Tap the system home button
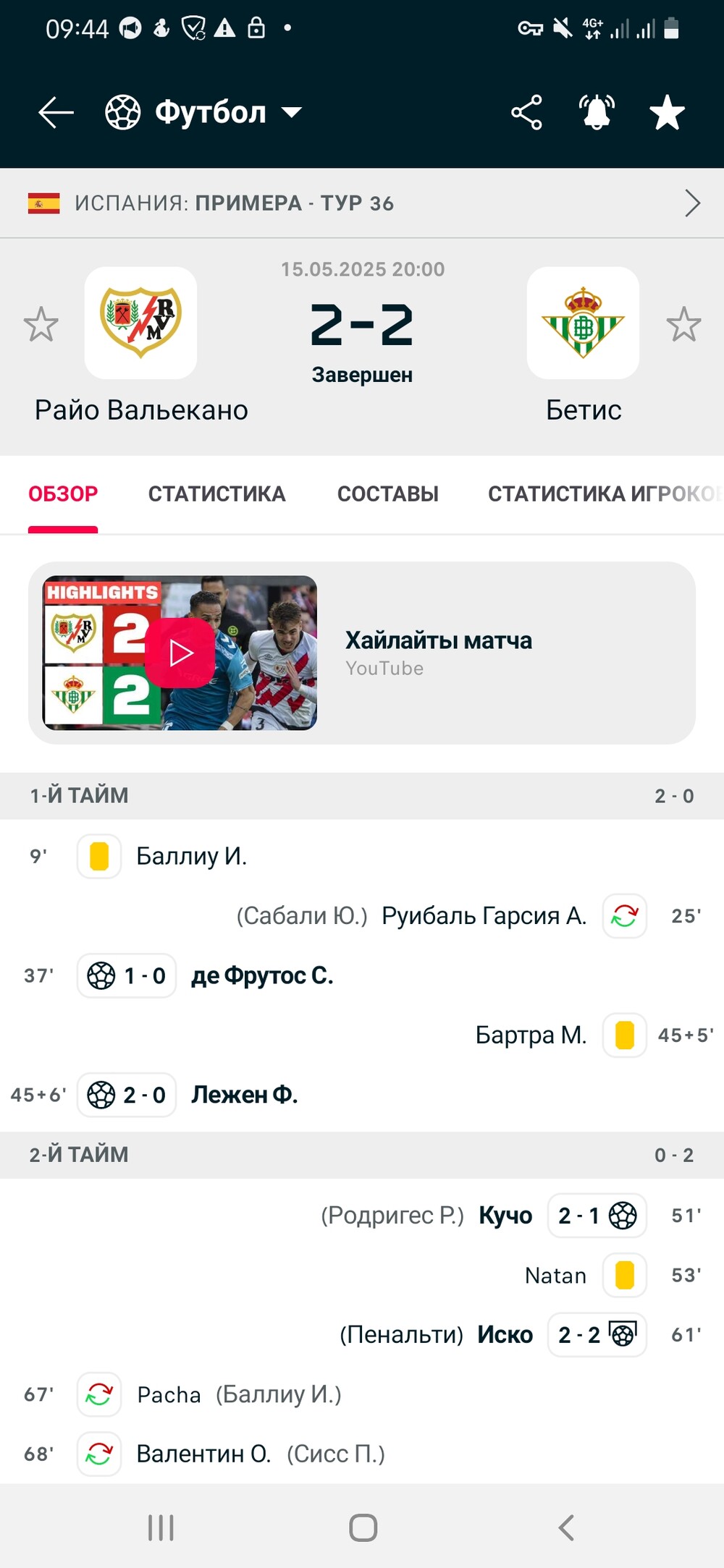The image size is (724, 1568). pyautogui.click(x=363, y=1528)
